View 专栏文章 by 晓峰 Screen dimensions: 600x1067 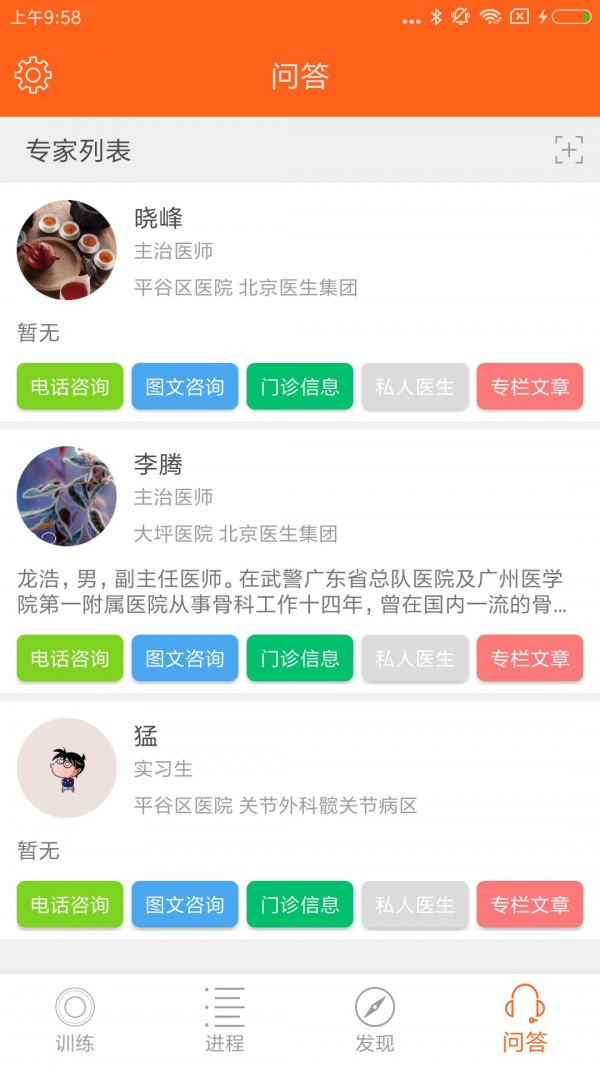pos(530,387)
